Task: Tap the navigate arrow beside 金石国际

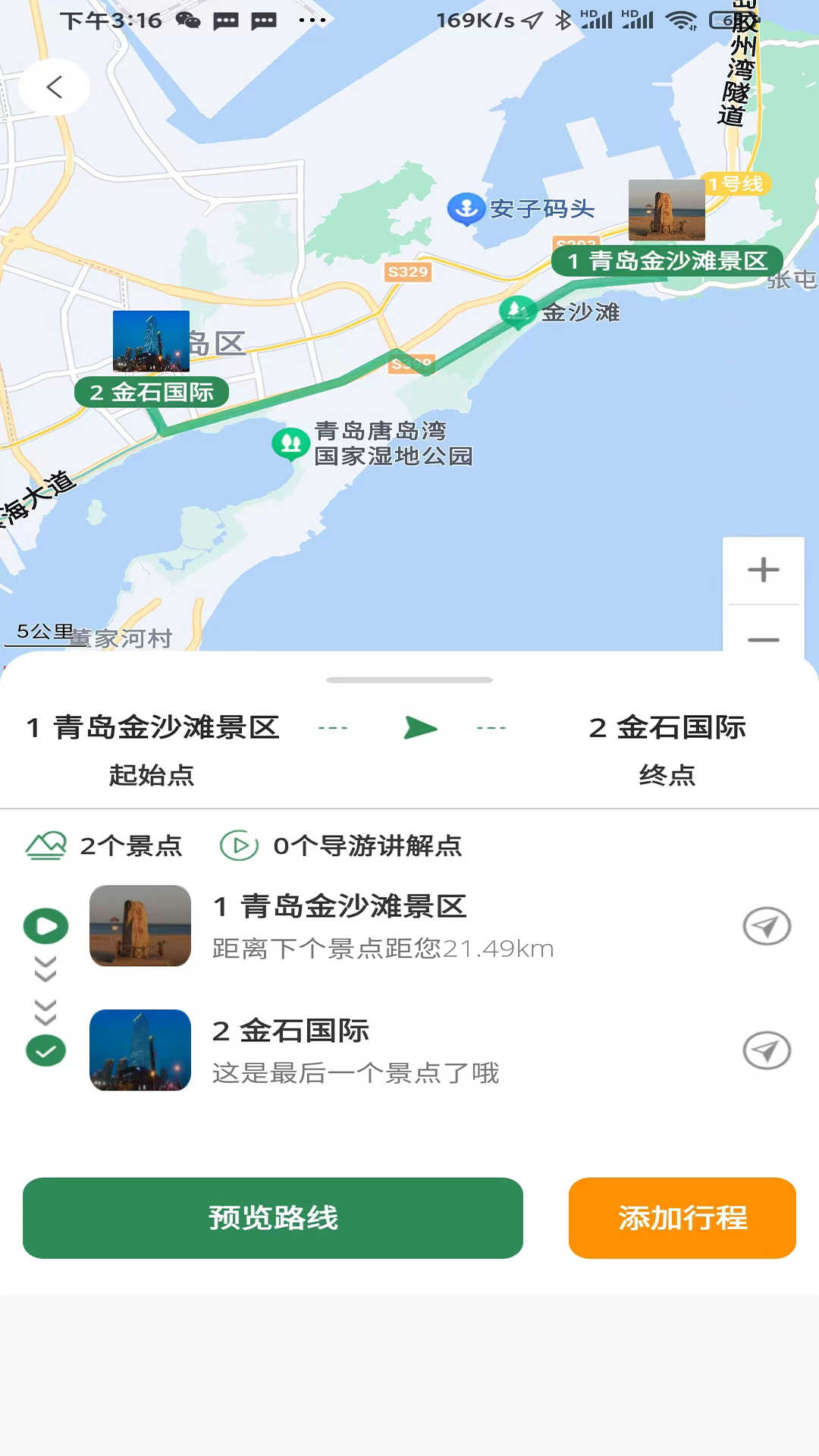Action: point(769,1051)
